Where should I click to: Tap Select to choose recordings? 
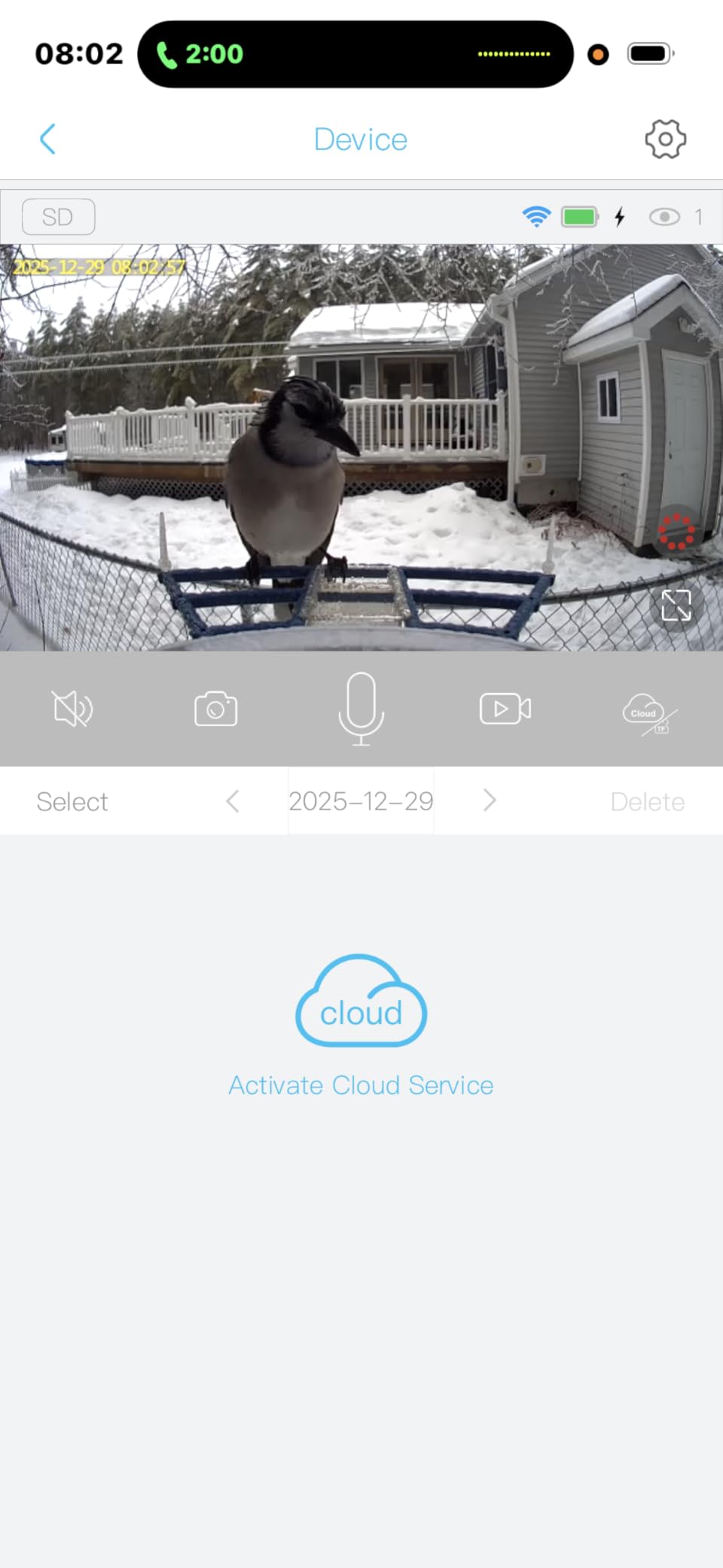pos(72,801)
